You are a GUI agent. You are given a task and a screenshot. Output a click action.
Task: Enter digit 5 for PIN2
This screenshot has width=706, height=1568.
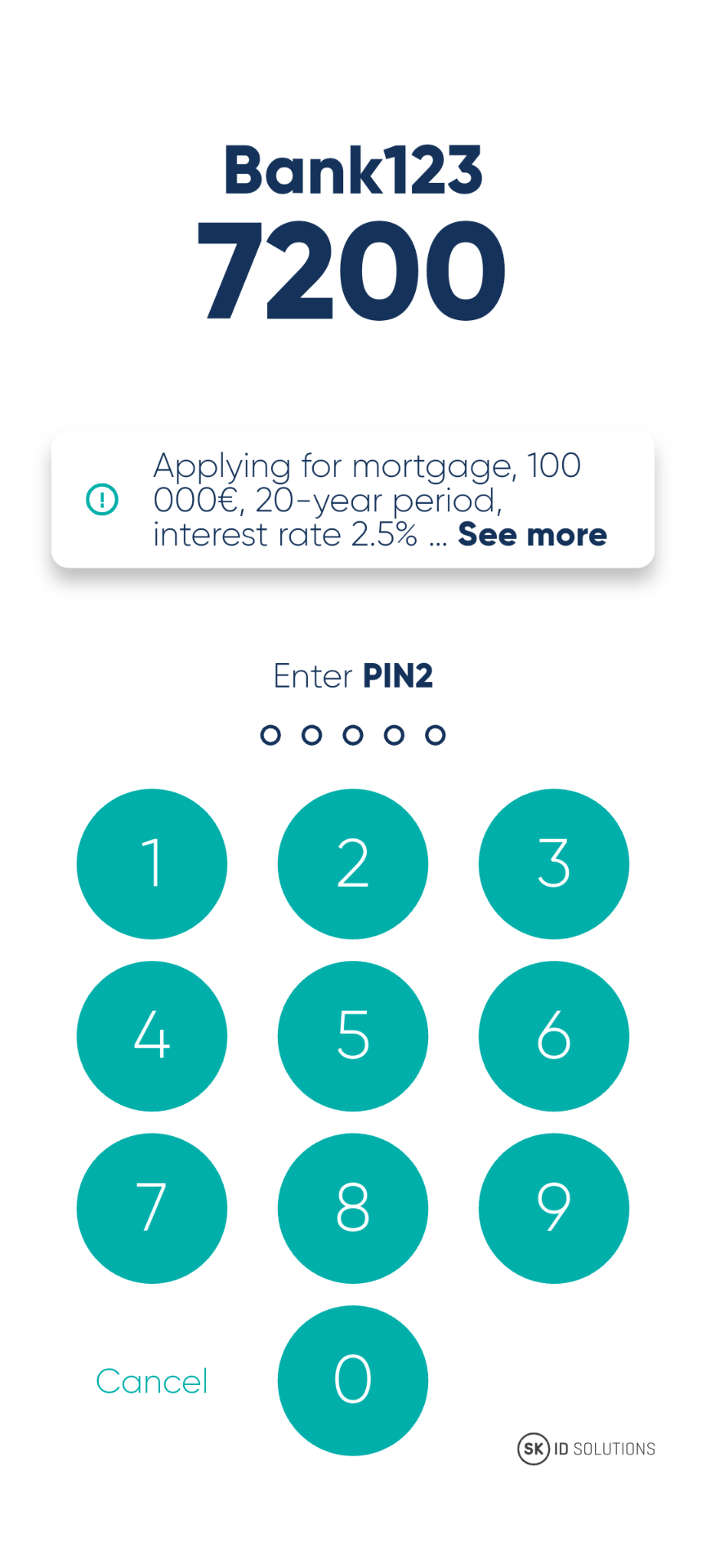[x=353, y=1036]
